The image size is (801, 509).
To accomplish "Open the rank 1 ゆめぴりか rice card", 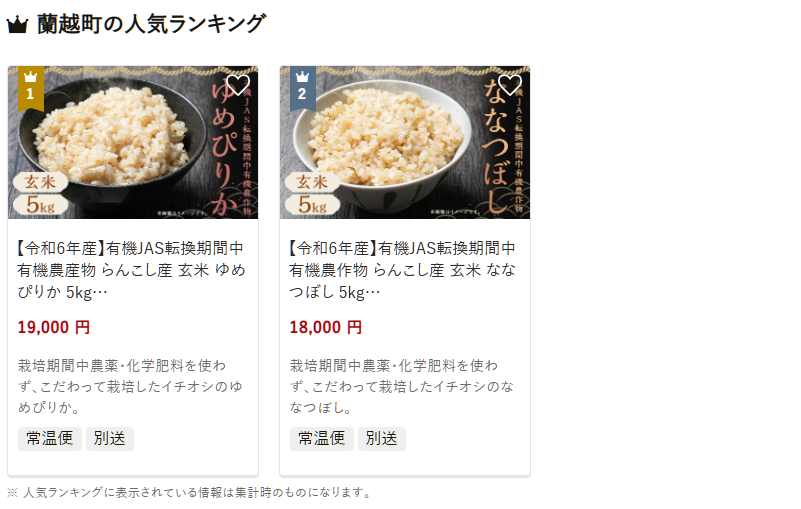I will pos(132,270).
